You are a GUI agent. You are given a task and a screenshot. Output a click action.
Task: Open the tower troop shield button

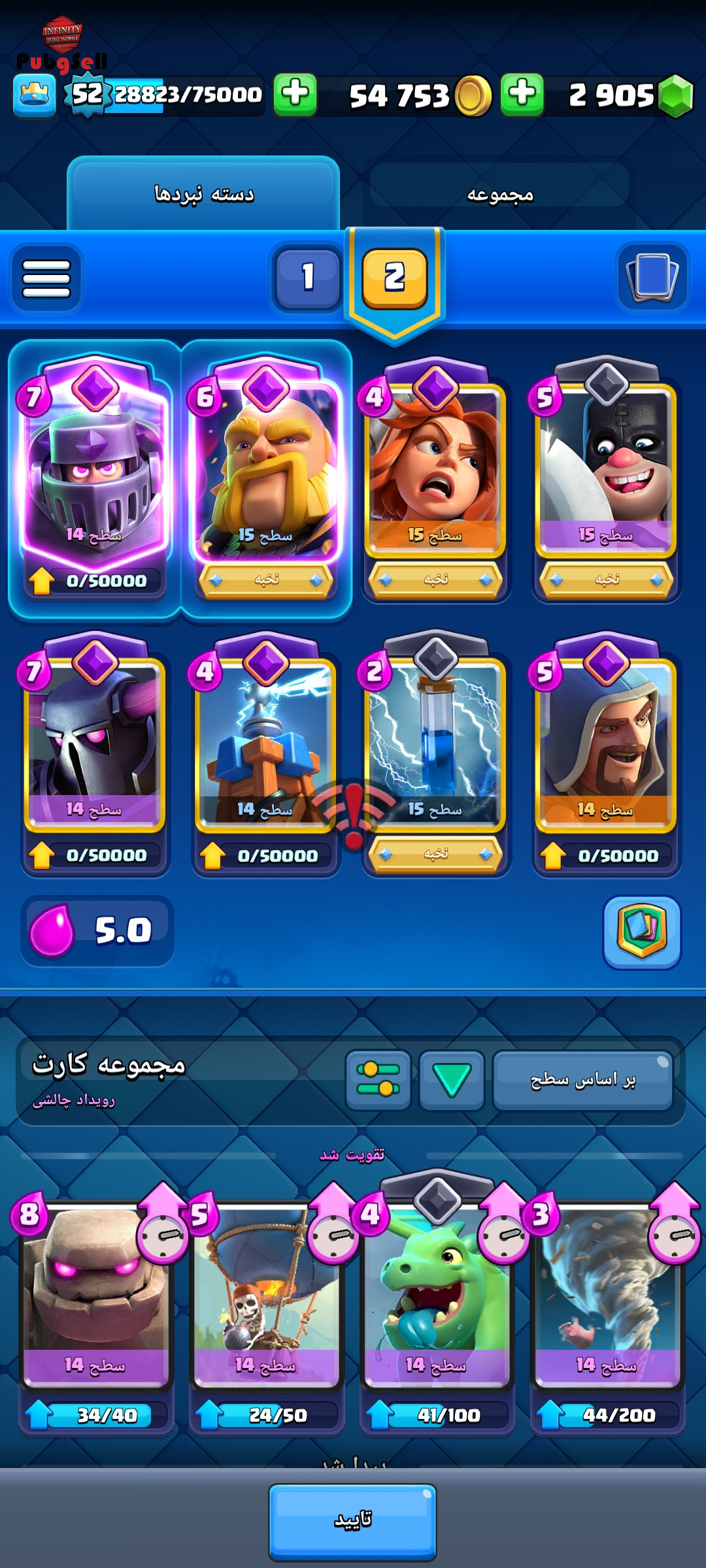(641, 932)
